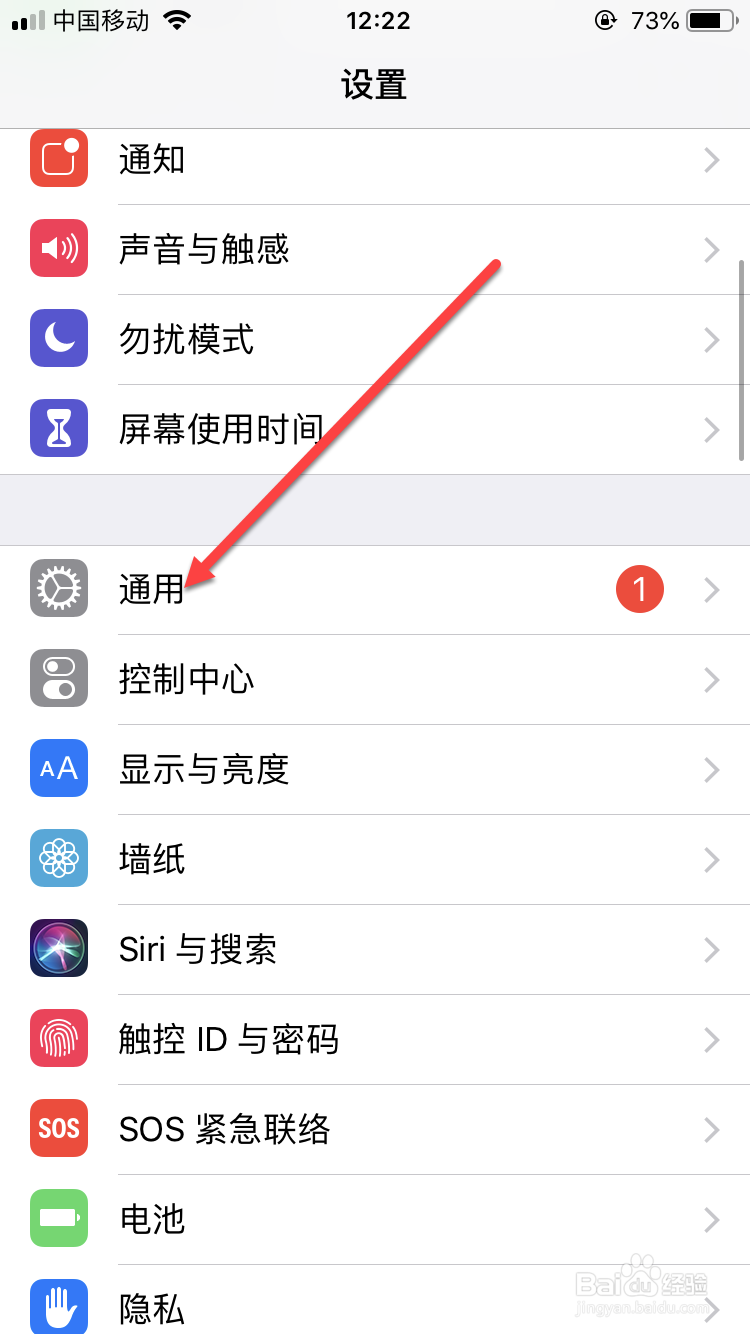This screenshot has height=1334, width=750.
Task: Open the 电池 battery icon
Action: point(58,1219)
